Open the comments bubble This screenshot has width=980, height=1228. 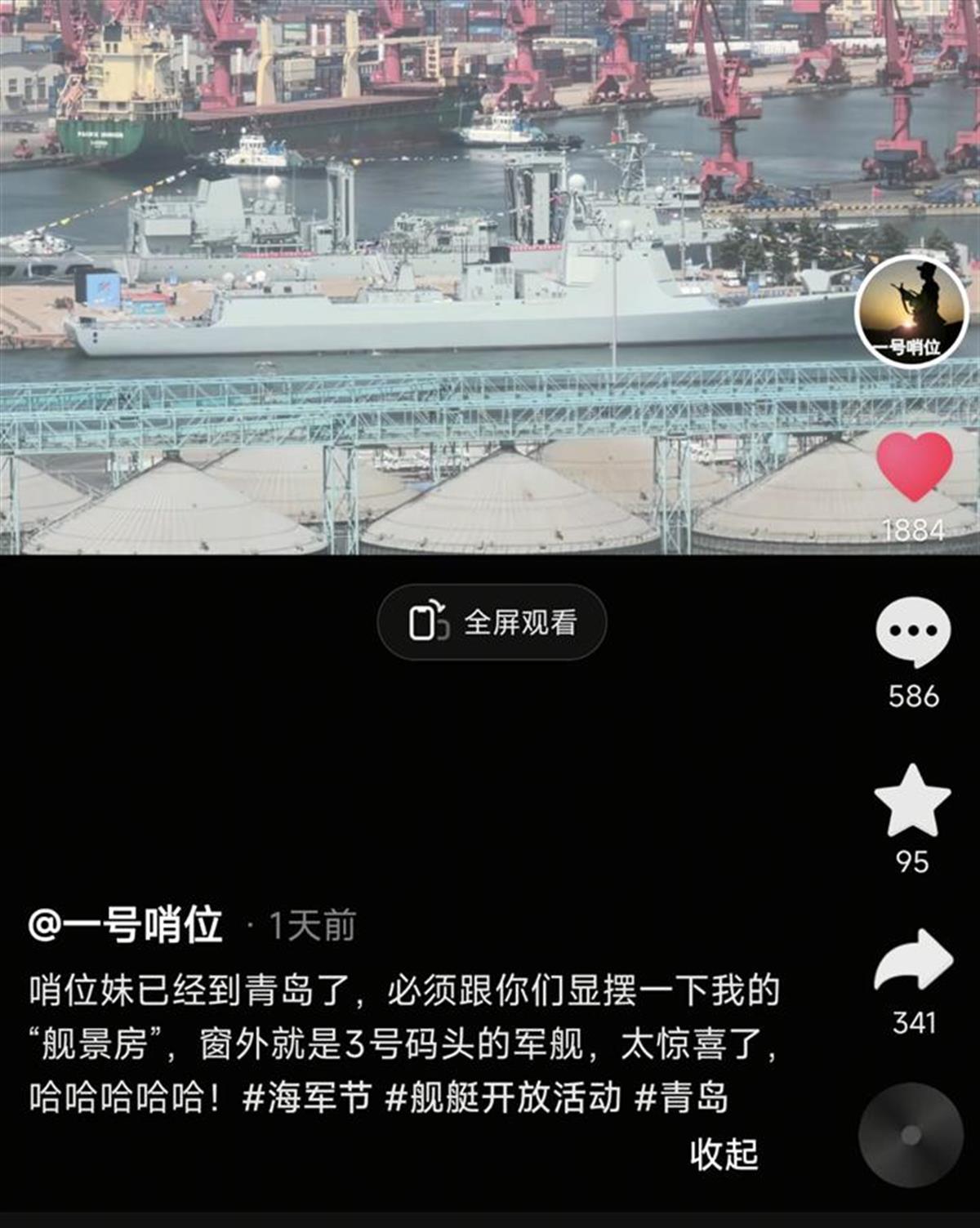point(913,631)
